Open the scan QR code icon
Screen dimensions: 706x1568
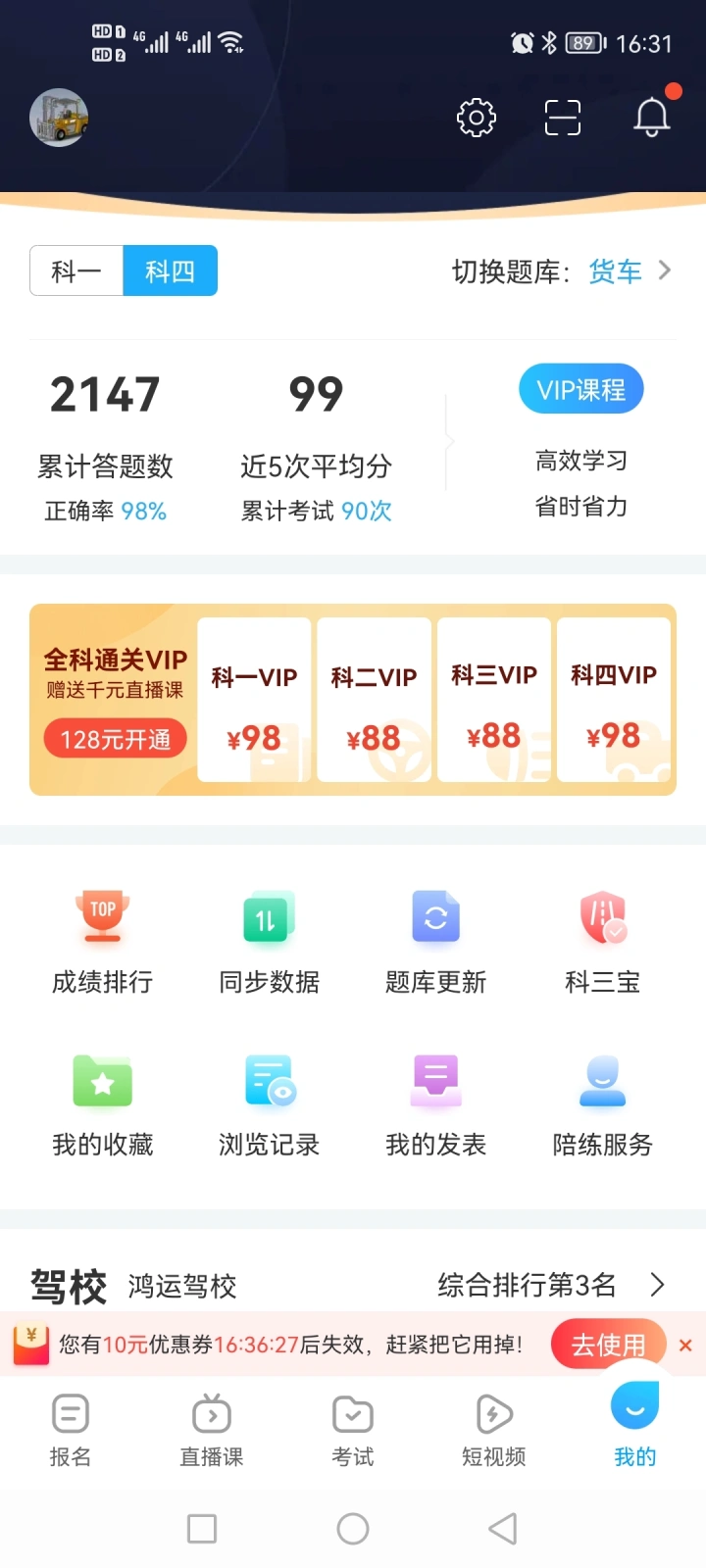tap(563, 119)
